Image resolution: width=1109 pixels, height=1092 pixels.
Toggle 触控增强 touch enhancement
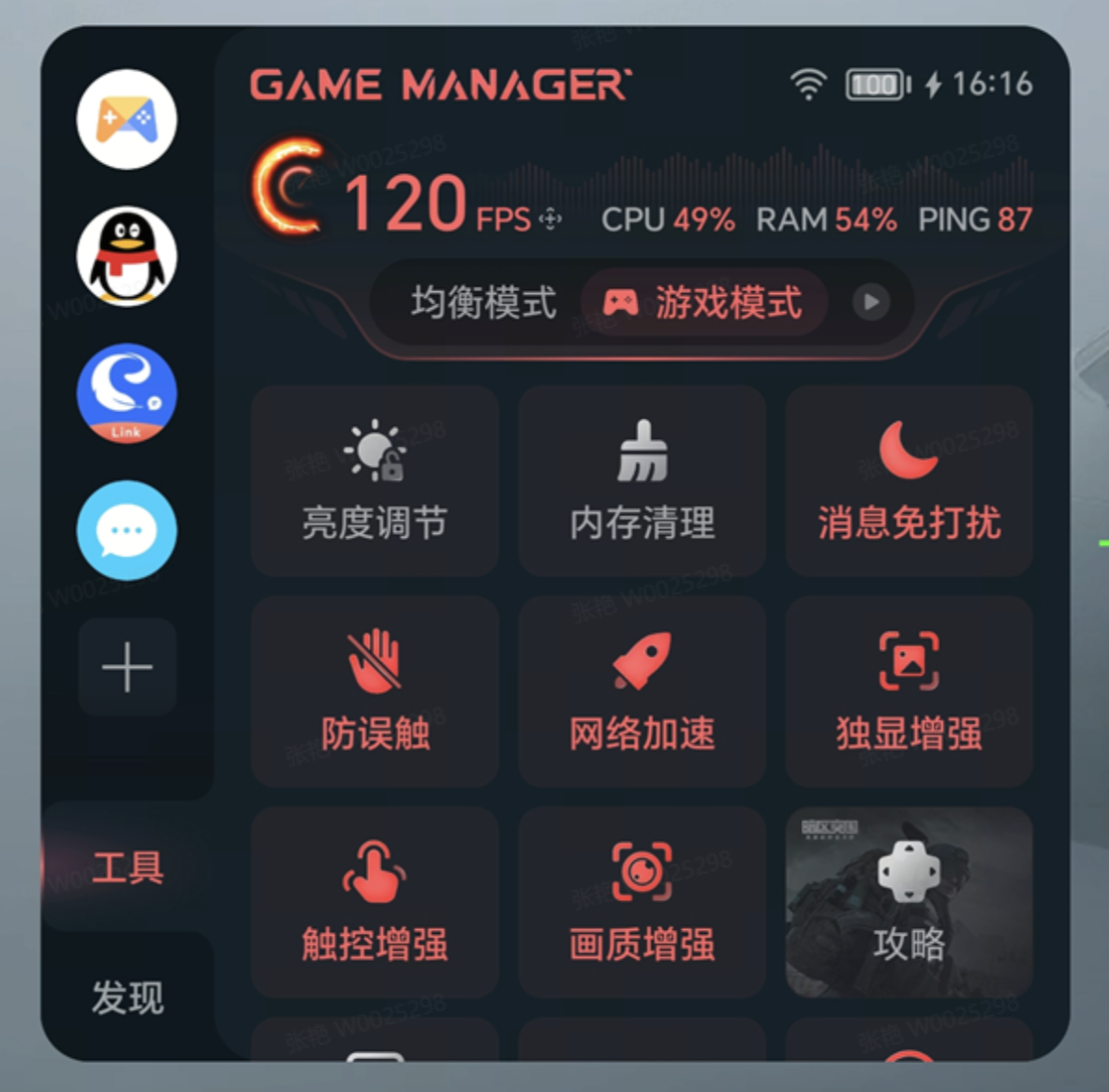pos(375,902)
